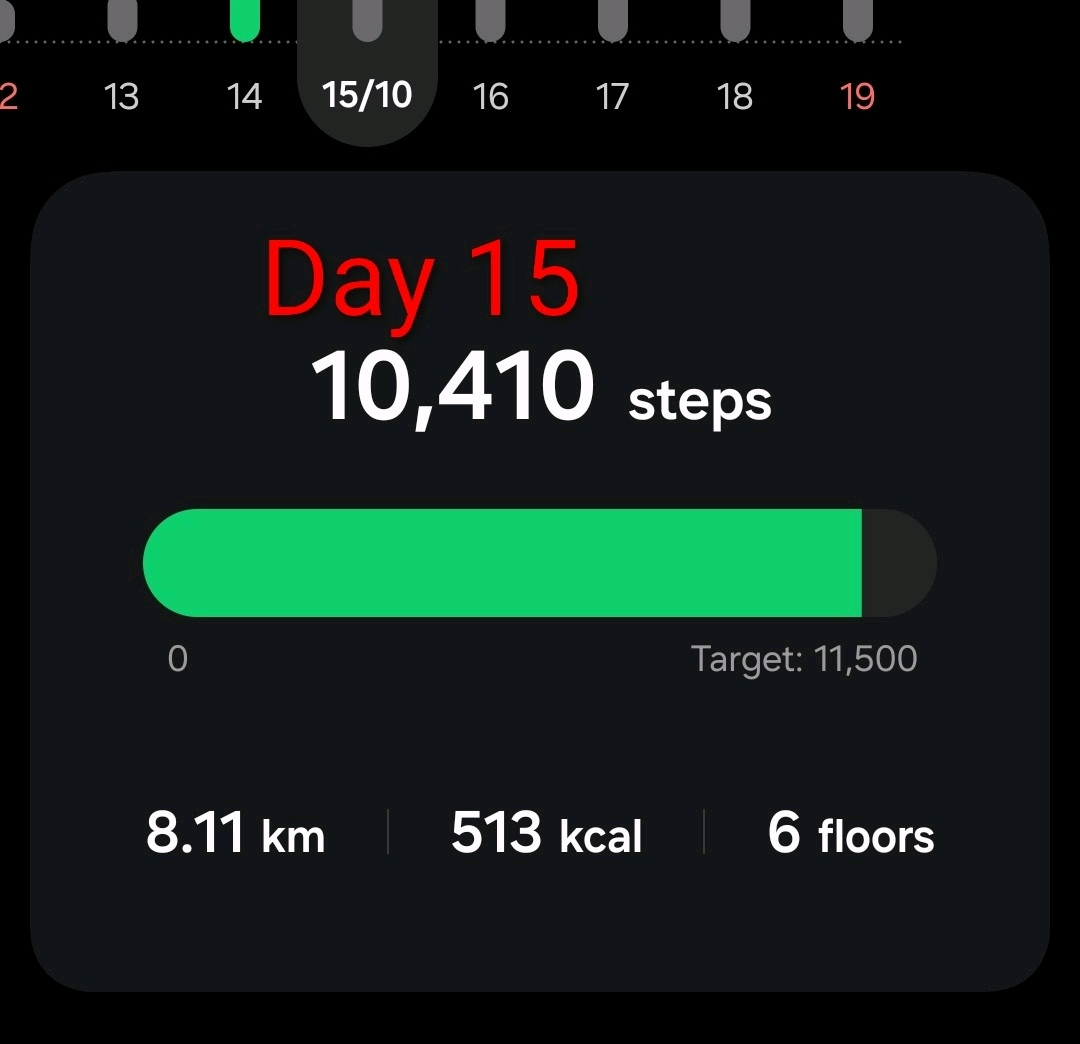
Task: Choose day 18 on the timeline
Action: [735, 96]
